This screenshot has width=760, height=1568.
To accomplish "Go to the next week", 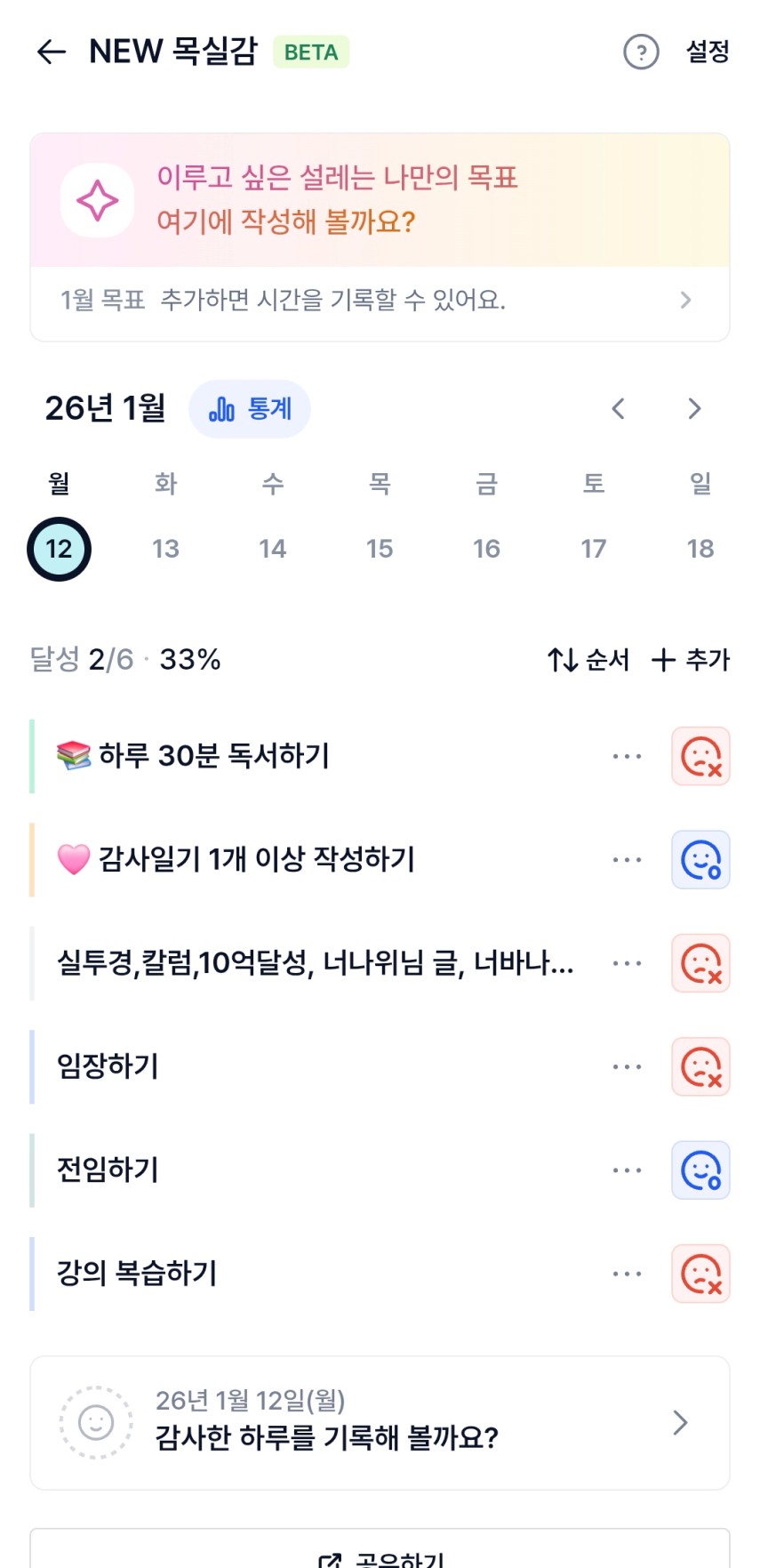I will tap(694, 409).
